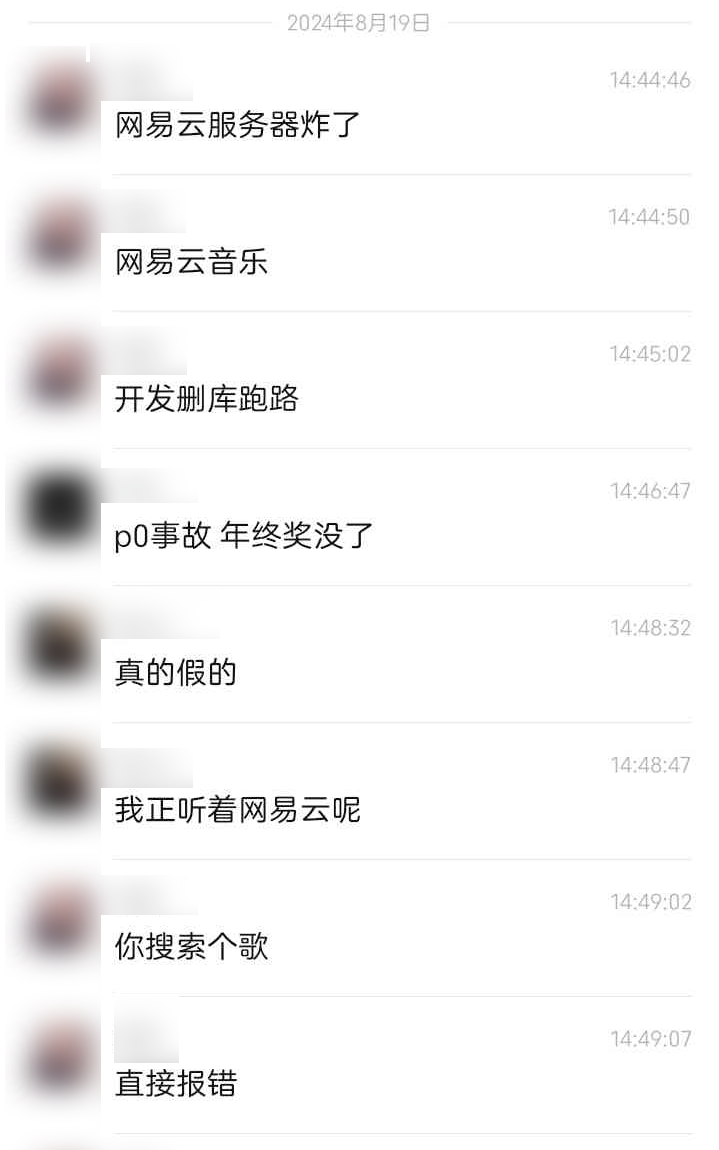Screen dimensions: 719x1150
Task: Select the "开发删库跑路" message row
Action: [x=207, y=400]
